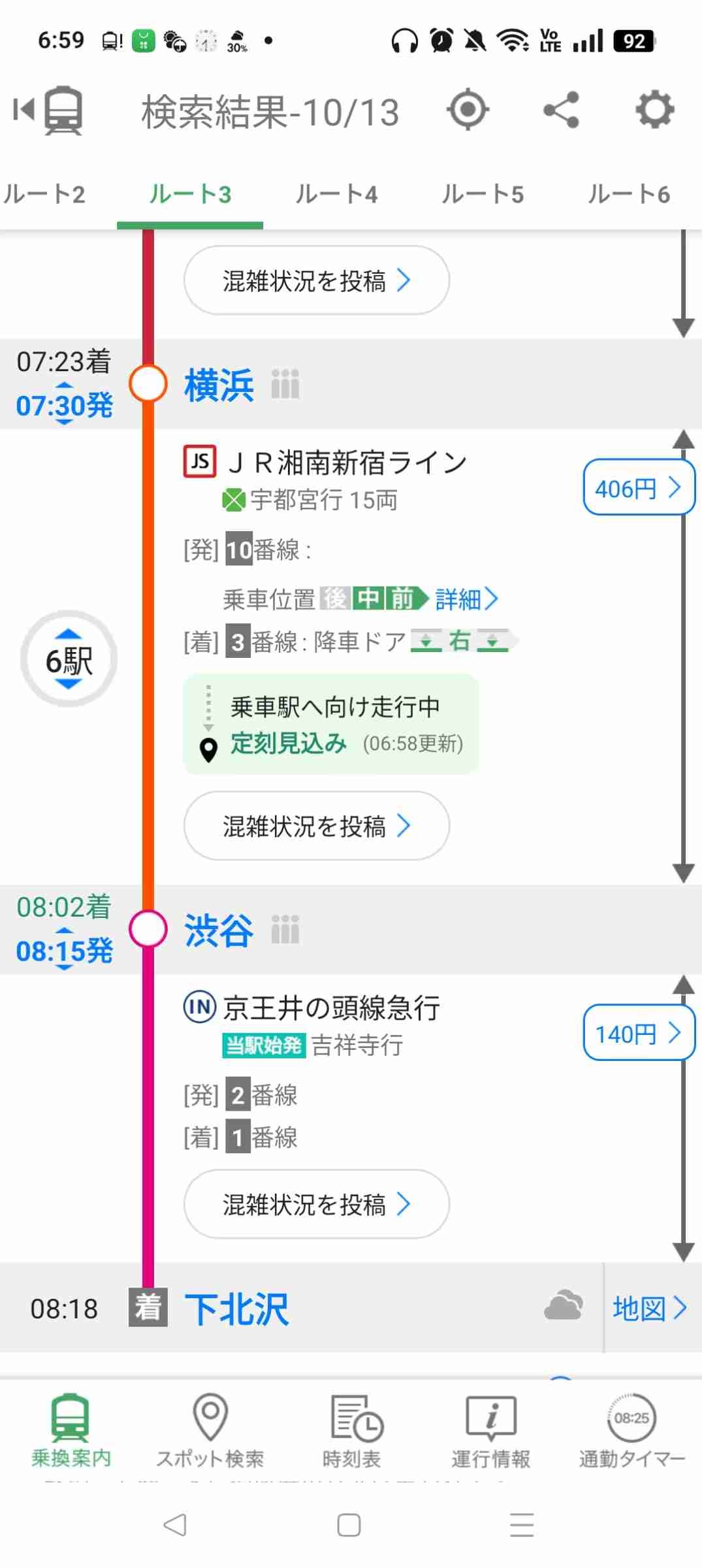
Task: Open the 横浜 station details
Action: pyautogui.click(x=219, y=385)
